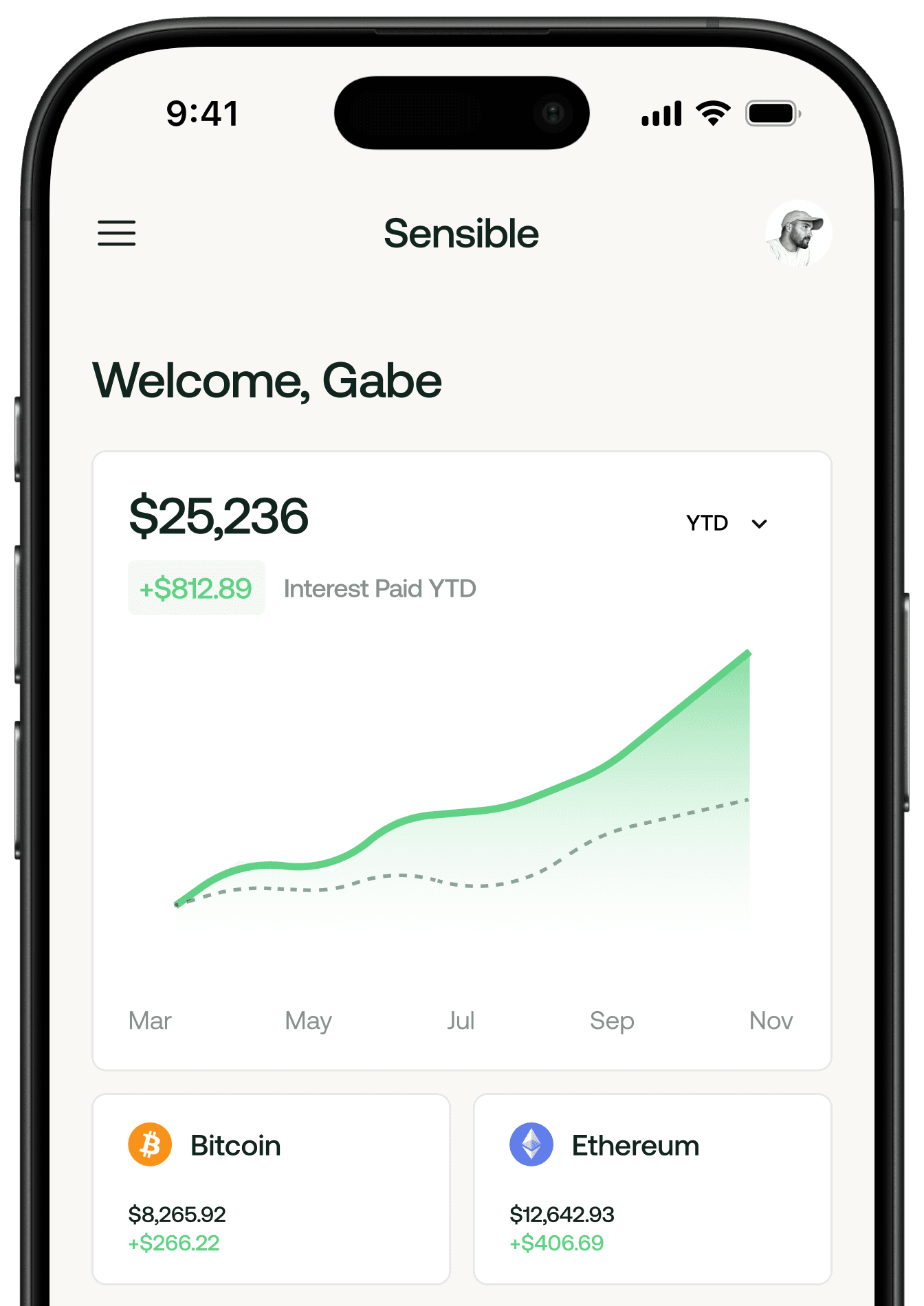
Task: Open the Bitcoin holdings card
Action: click(271, 1188)
